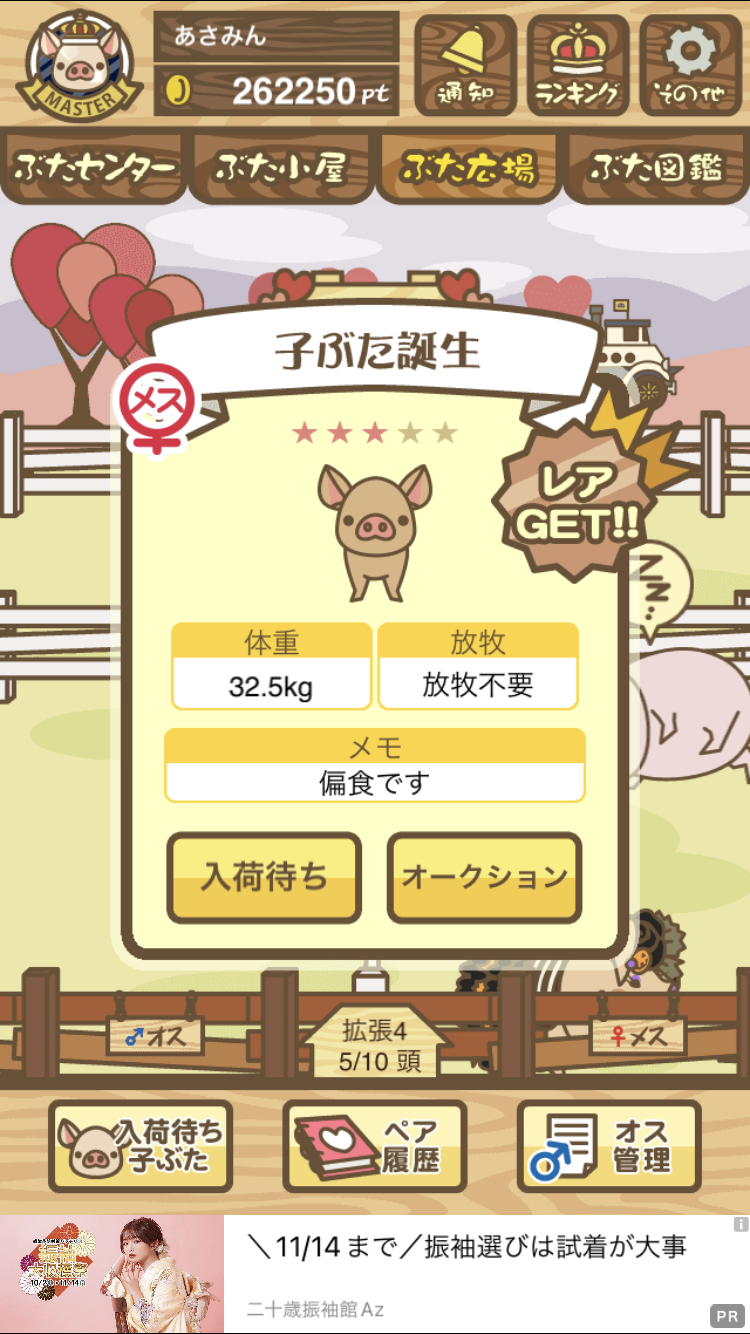Open the 通知 bell
This screenshot has height=1334, width=750.
click(465, 65)
